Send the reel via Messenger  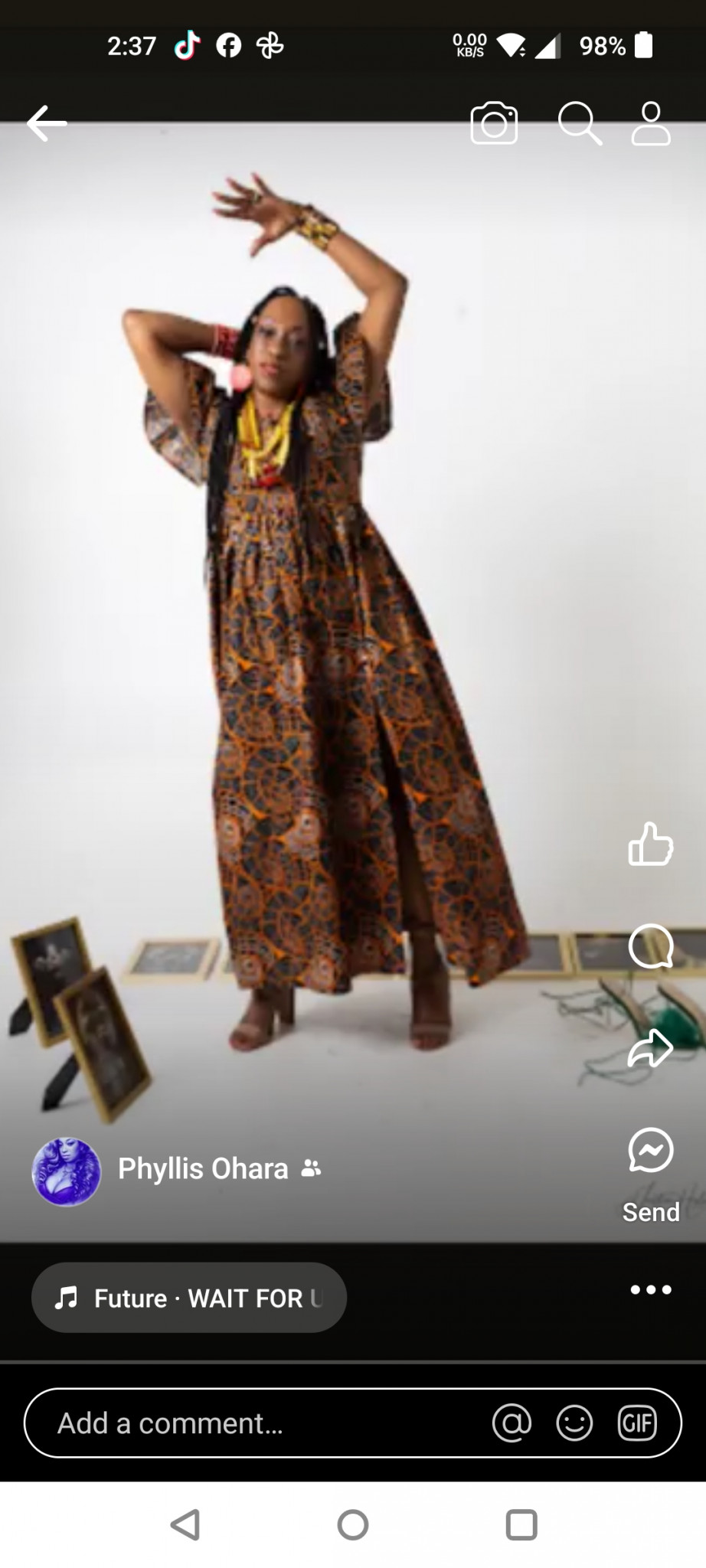click(650, 1151)
